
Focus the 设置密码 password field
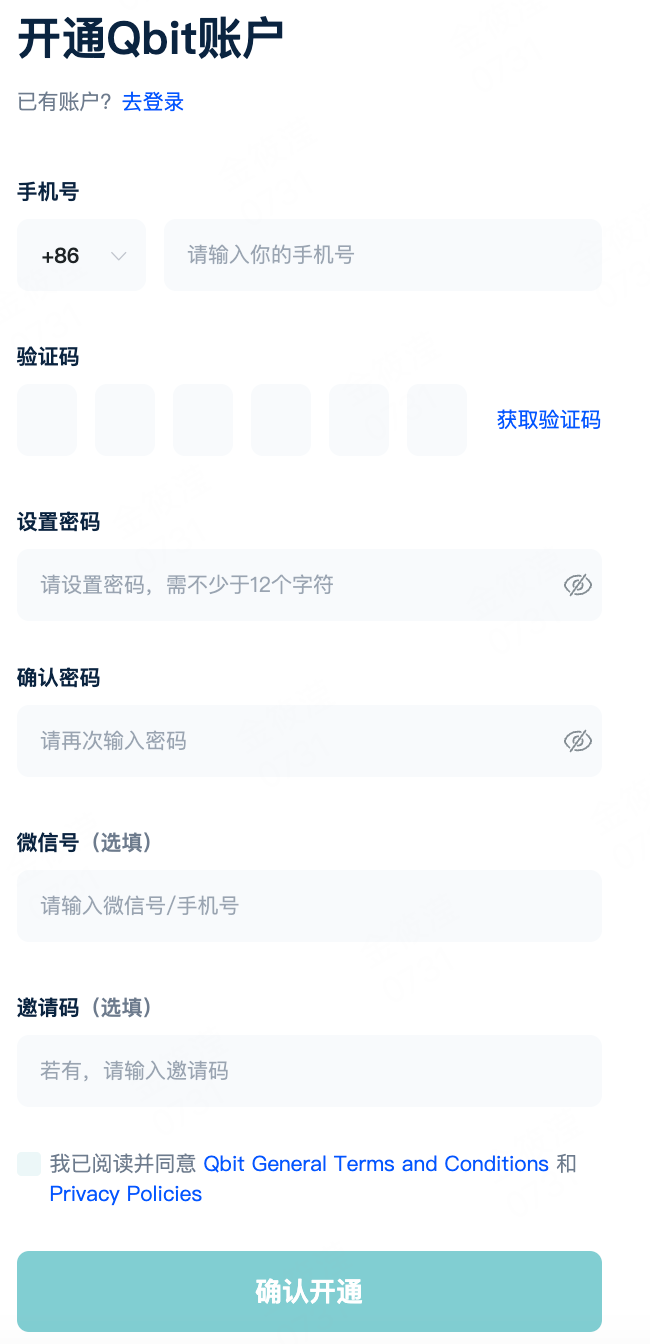click(290, 585)
